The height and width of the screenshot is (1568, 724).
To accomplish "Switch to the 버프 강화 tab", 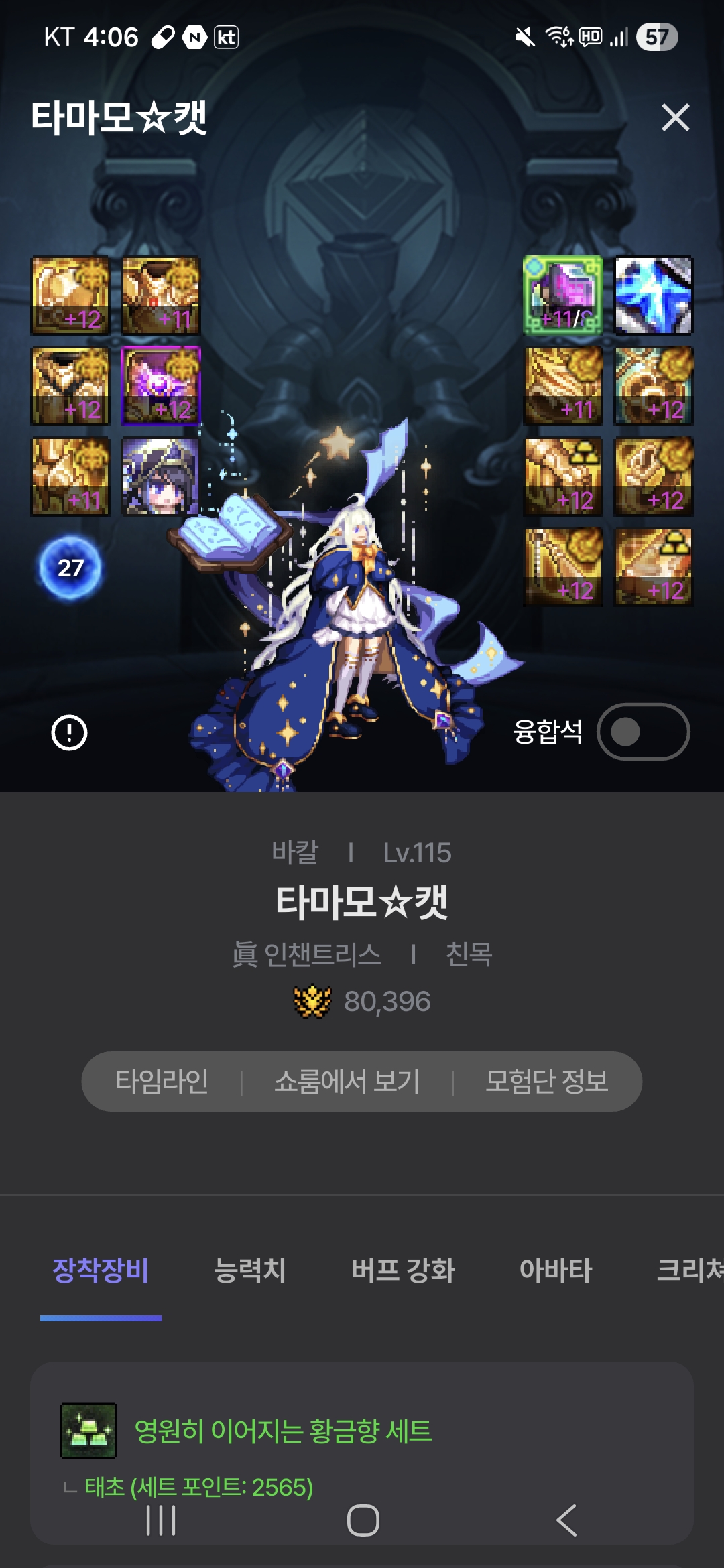I will coord(403,1270).
